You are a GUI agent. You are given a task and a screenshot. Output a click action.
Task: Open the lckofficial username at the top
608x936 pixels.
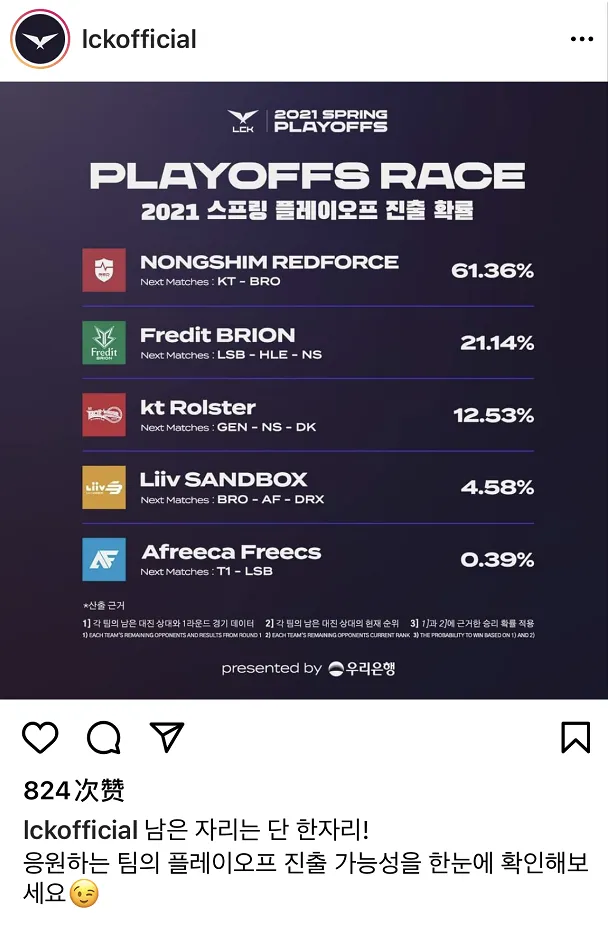coord(139,40)
